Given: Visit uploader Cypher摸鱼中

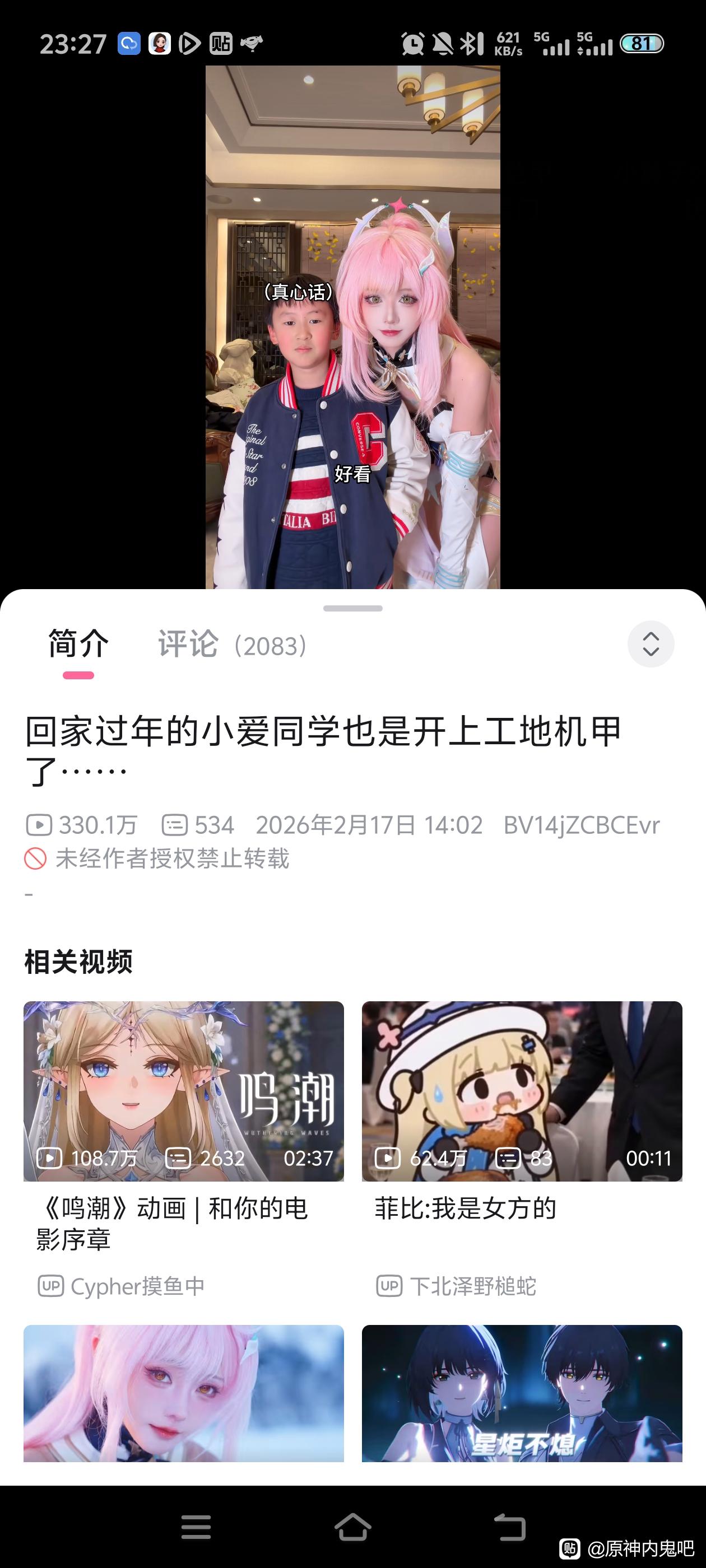Looking at the screenshot, I should [x=121, y=1286].
